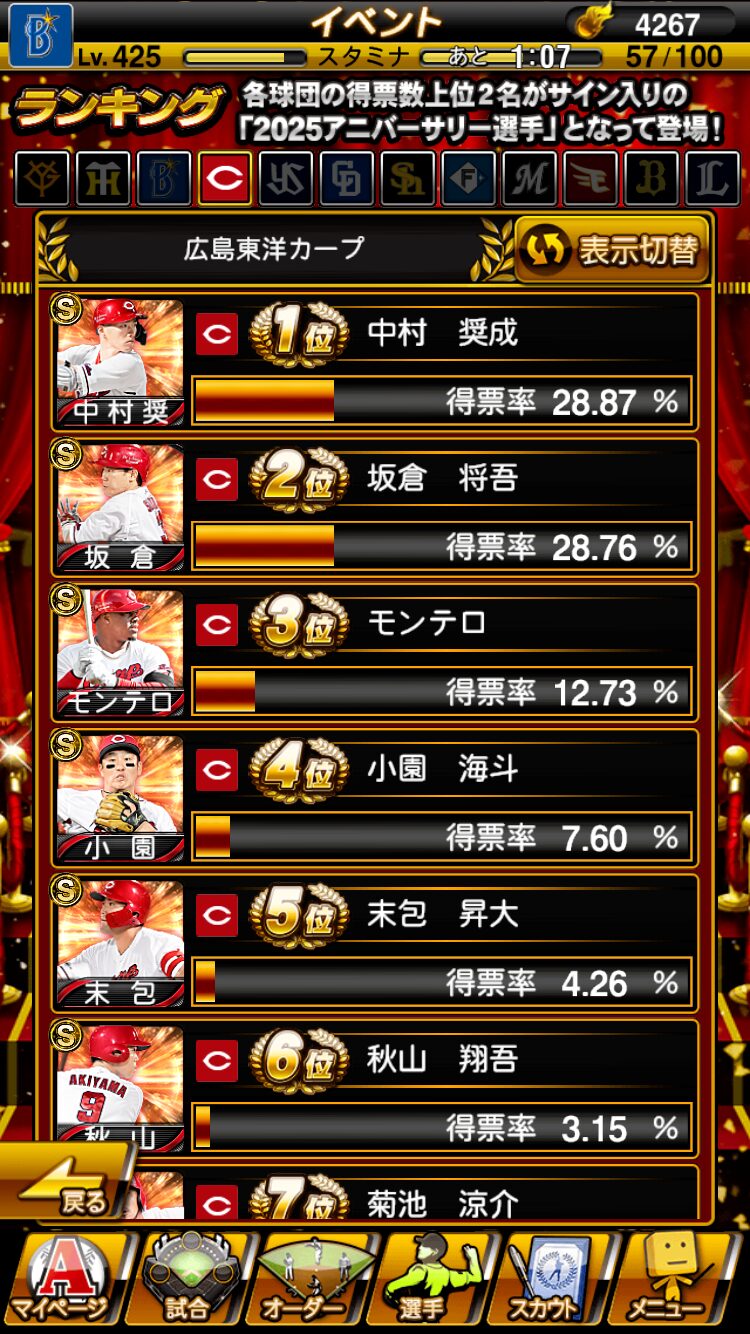Select the Yakult Swallows team tab
This screenshot has width=750, height=1334.
point(285,178)
